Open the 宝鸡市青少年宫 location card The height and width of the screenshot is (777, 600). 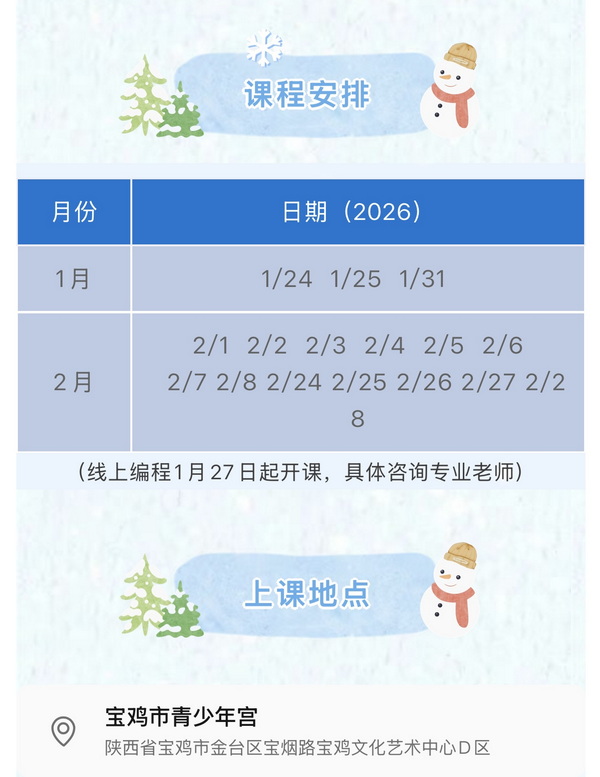click(298, 731)
